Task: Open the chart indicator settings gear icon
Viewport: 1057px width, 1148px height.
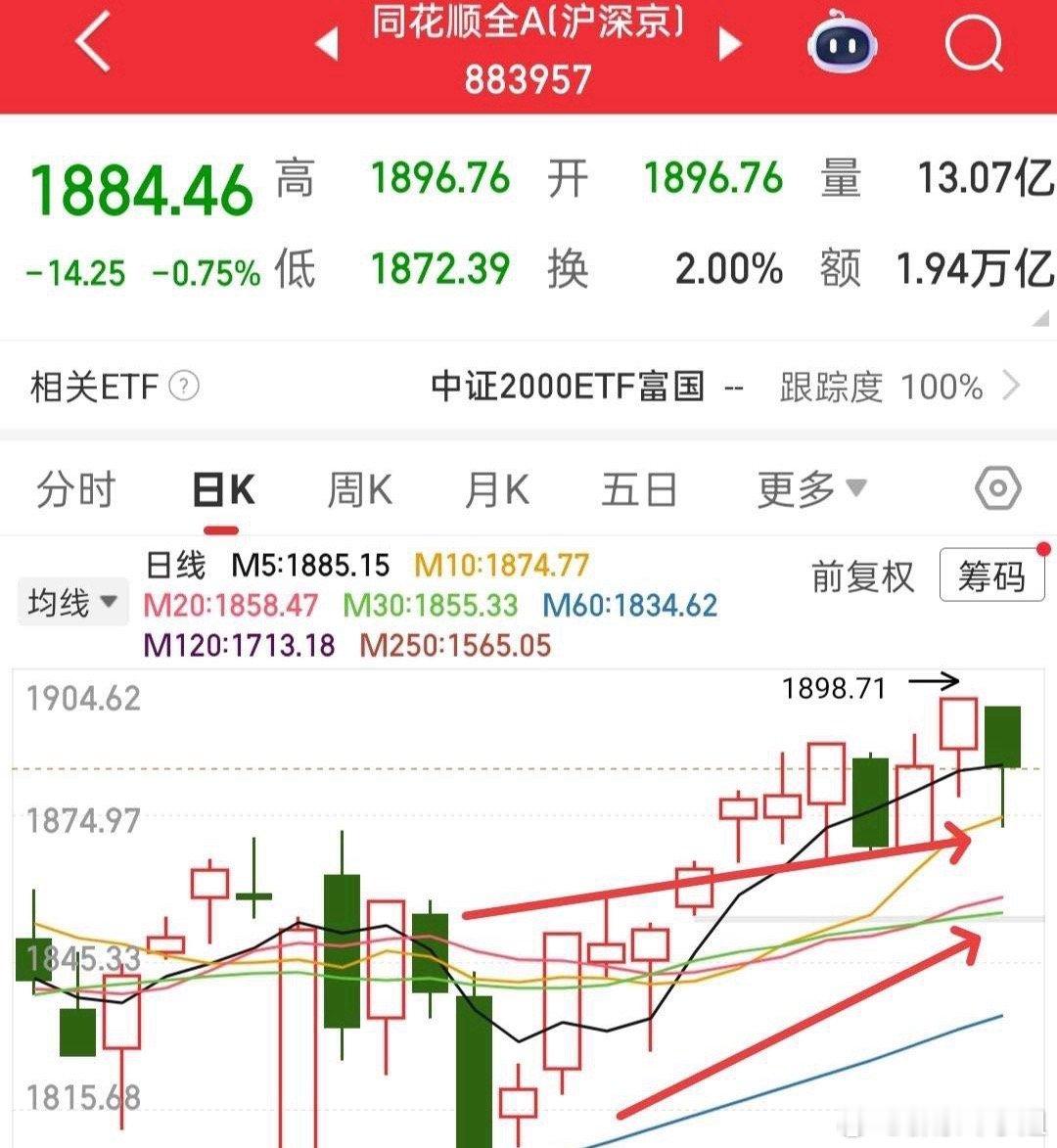Action: (x=997, y=489)
